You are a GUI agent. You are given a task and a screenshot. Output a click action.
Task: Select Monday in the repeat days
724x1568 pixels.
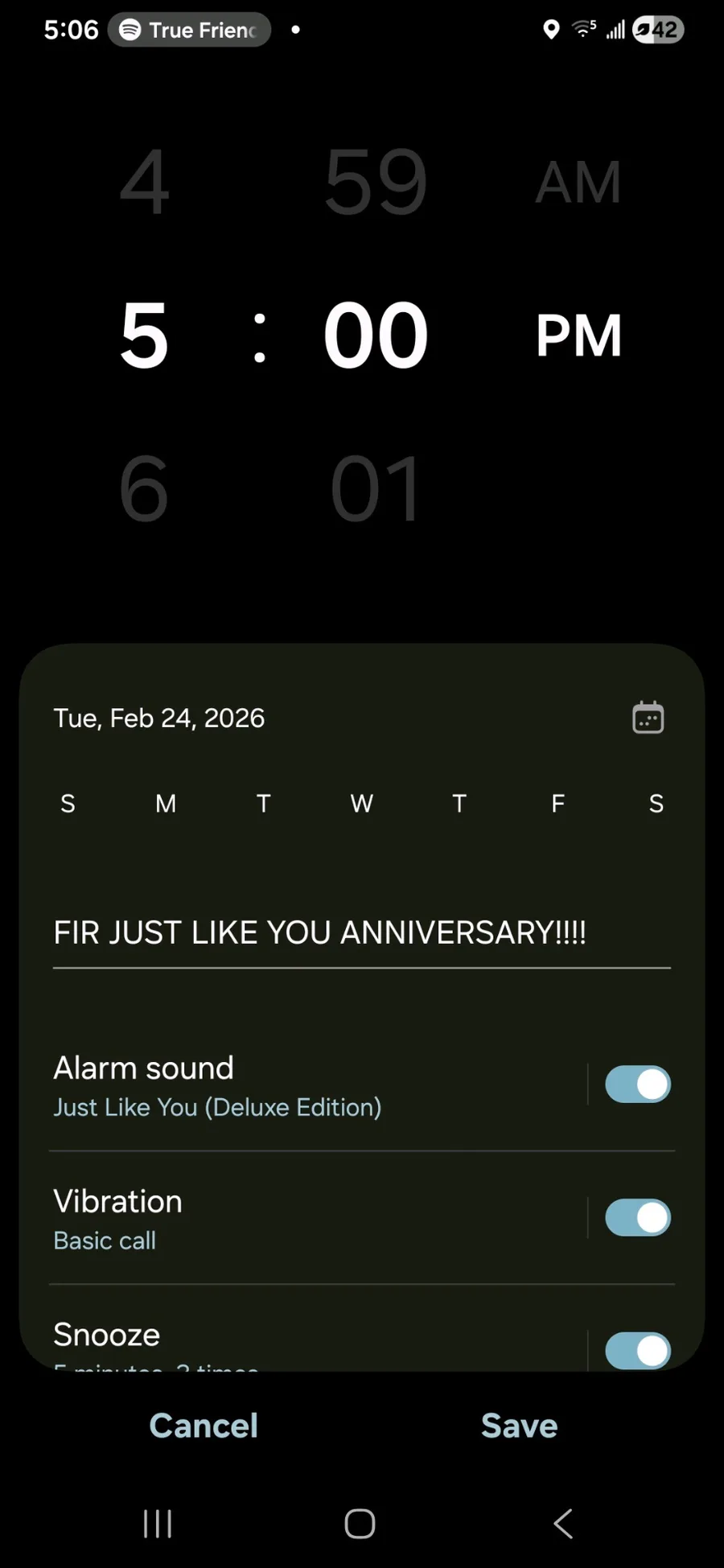(x=166, y=803)
